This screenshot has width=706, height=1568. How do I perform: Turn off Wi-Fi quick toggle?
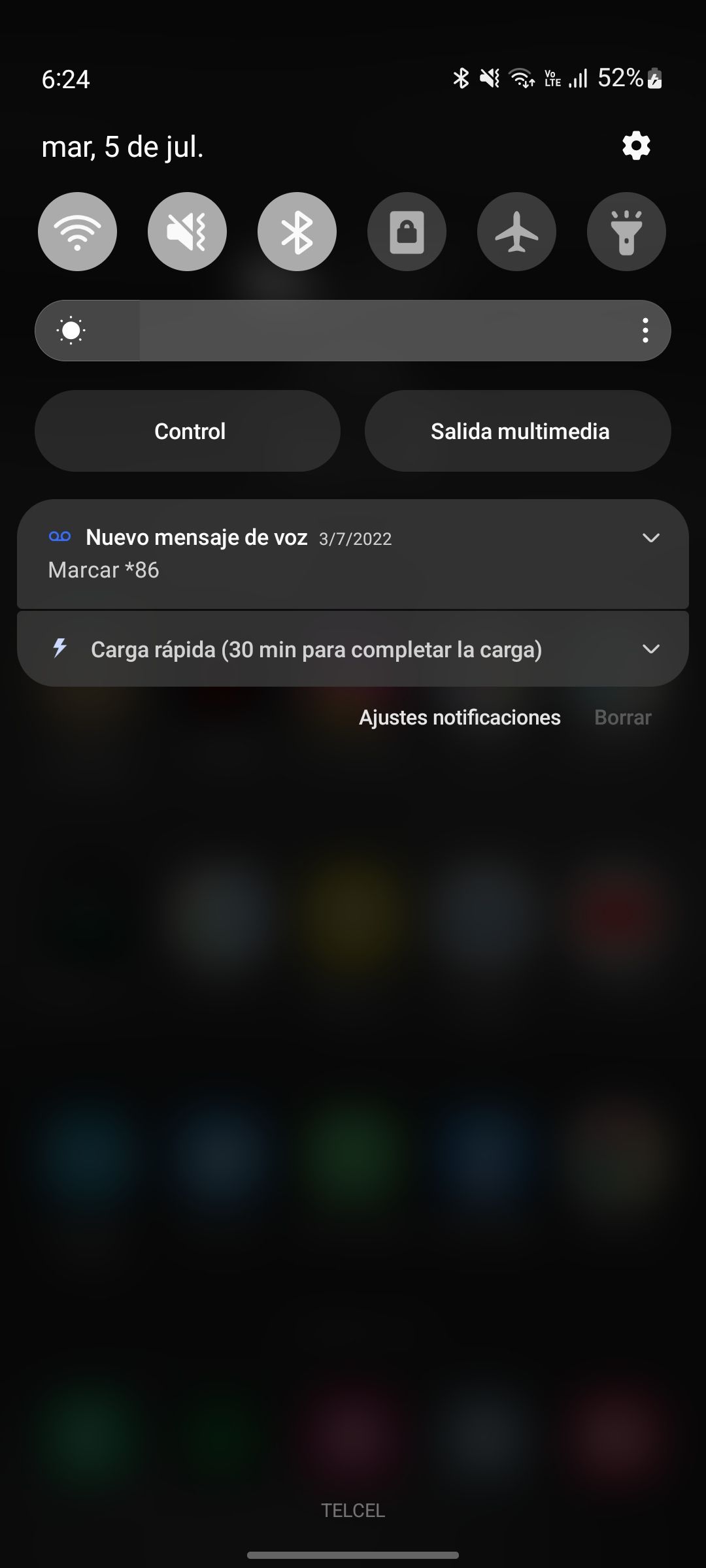point(77,231)
